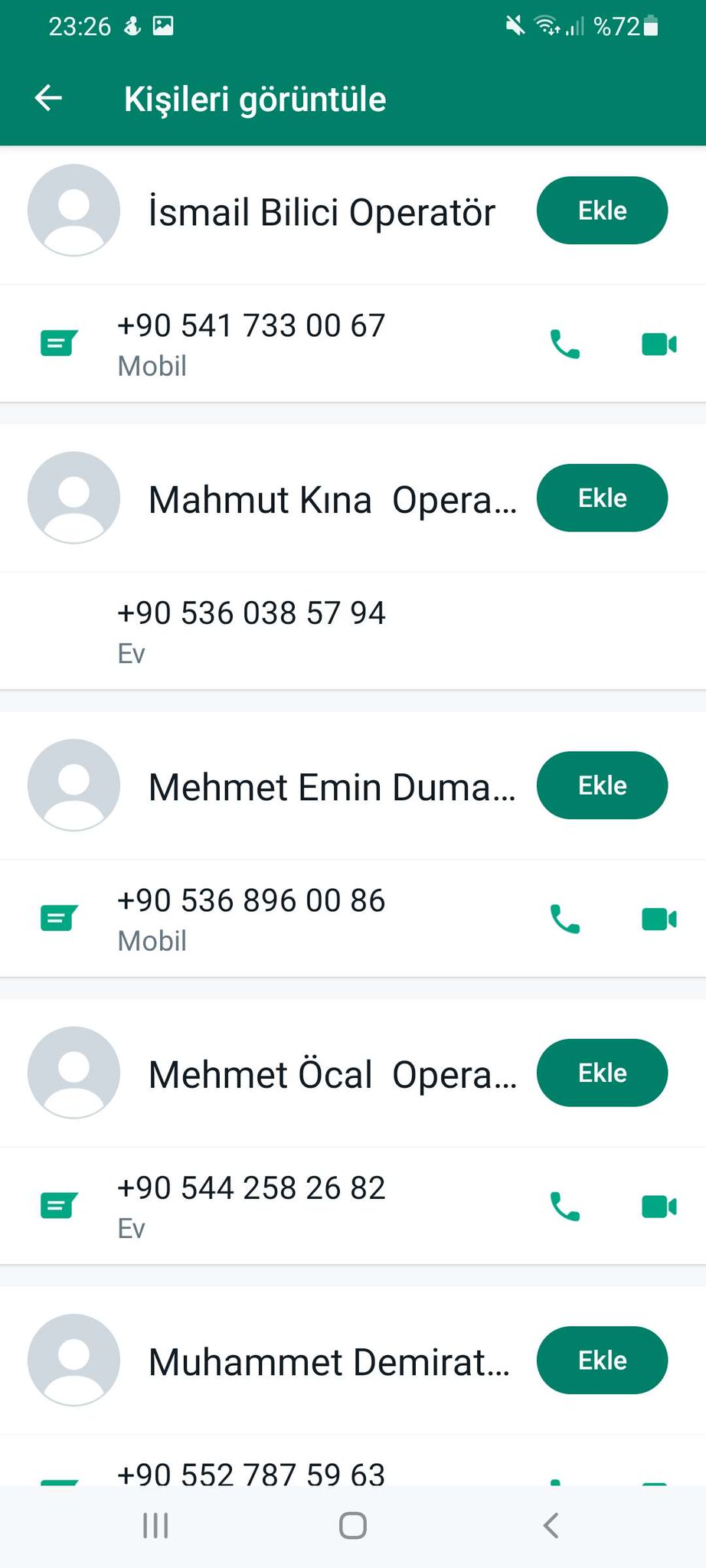
Task: Add Mahmut Kına contact with Ekle
Action: pyautogui.click(x=602, y=498)
